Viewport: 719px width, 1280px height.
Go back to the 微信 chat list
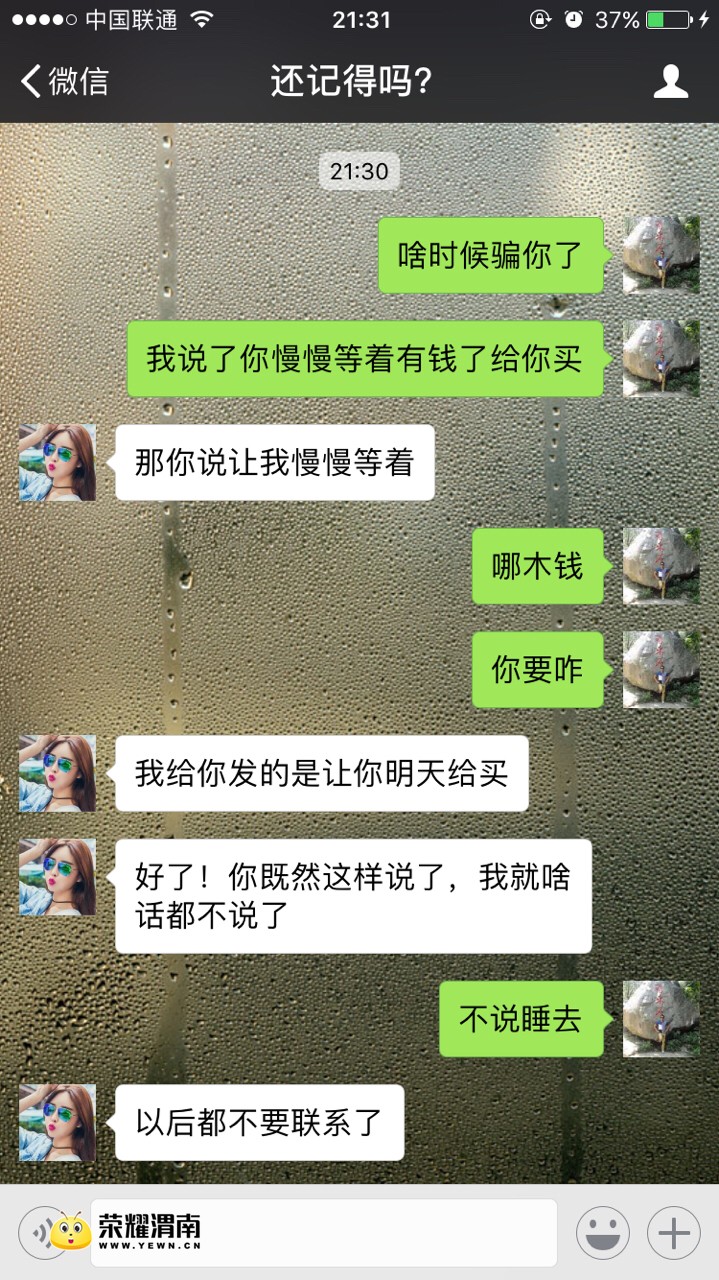(64, 81)
